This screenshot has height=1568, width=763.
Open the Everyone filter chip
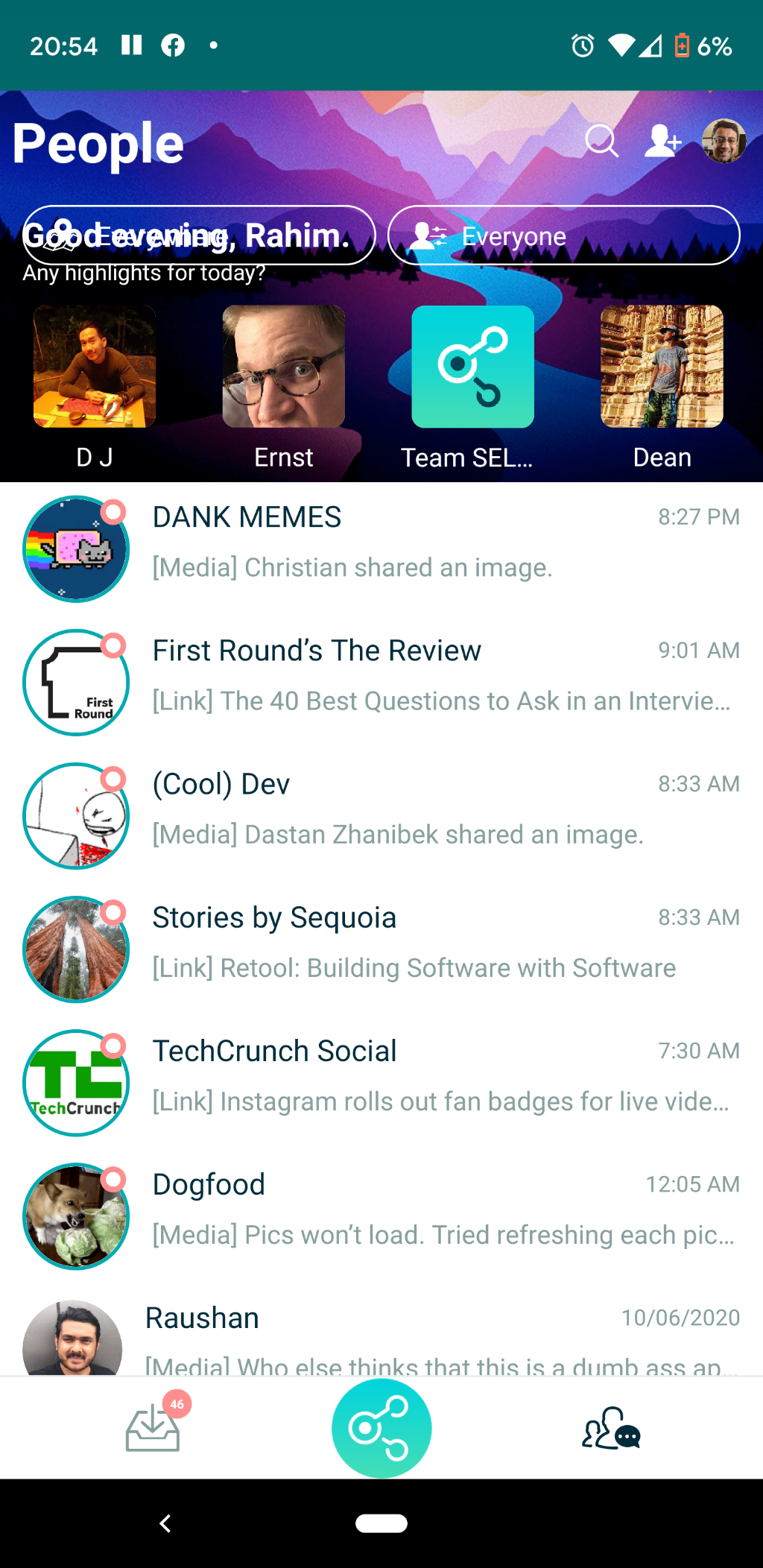coord(563,235)
